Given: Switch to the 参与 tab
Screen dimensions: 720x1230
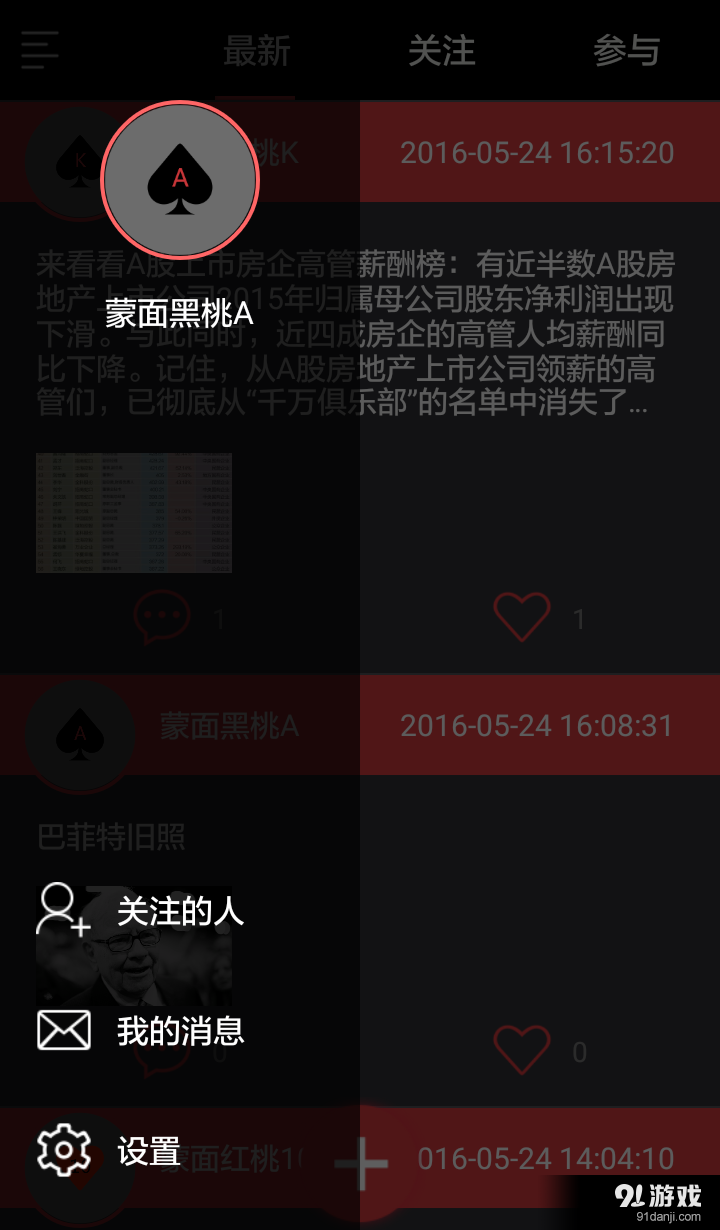Looking at the screenshot, I should pos(628,52).
